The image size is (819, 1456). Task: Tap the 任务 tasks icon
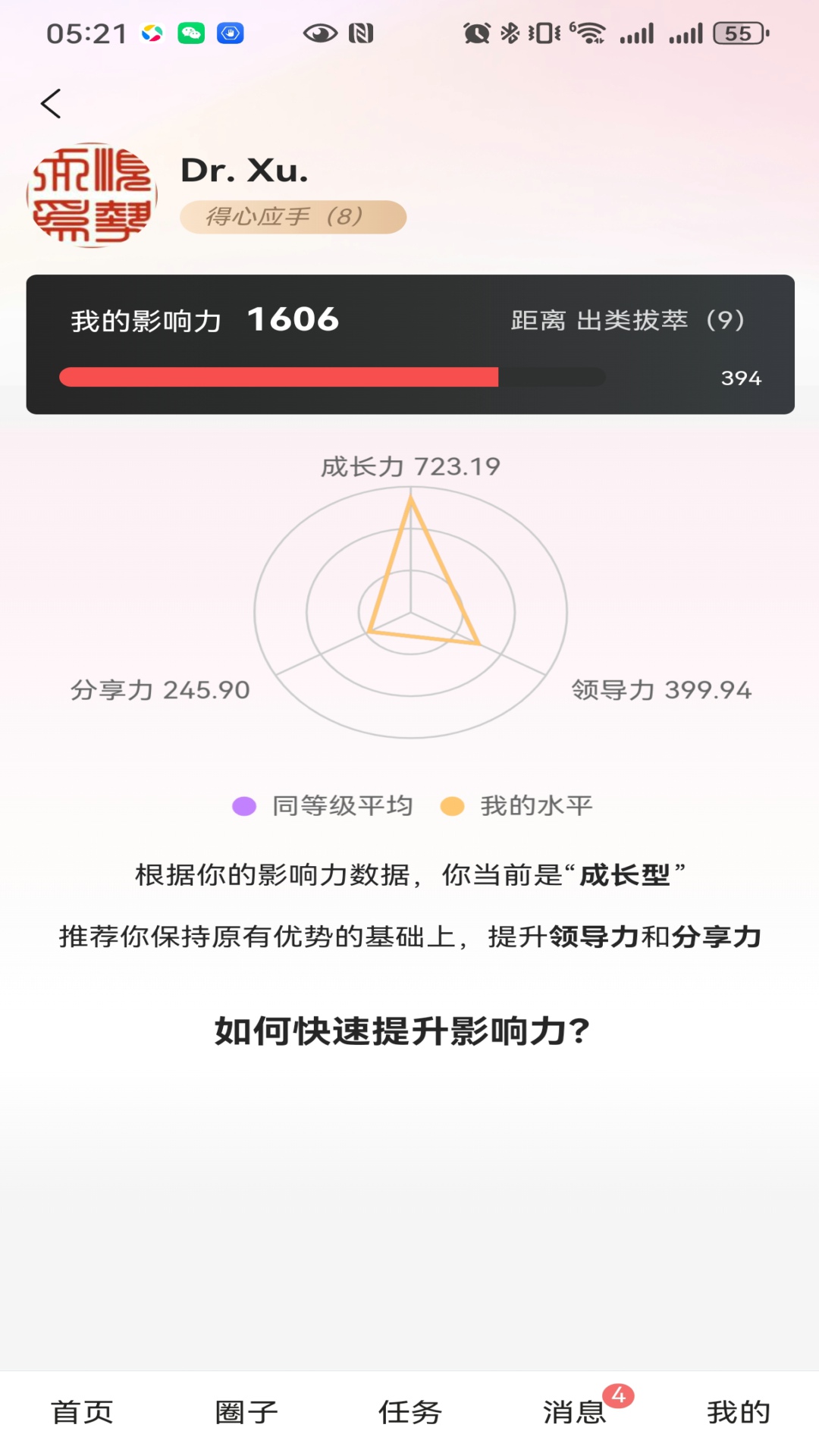coord(409,1410)
